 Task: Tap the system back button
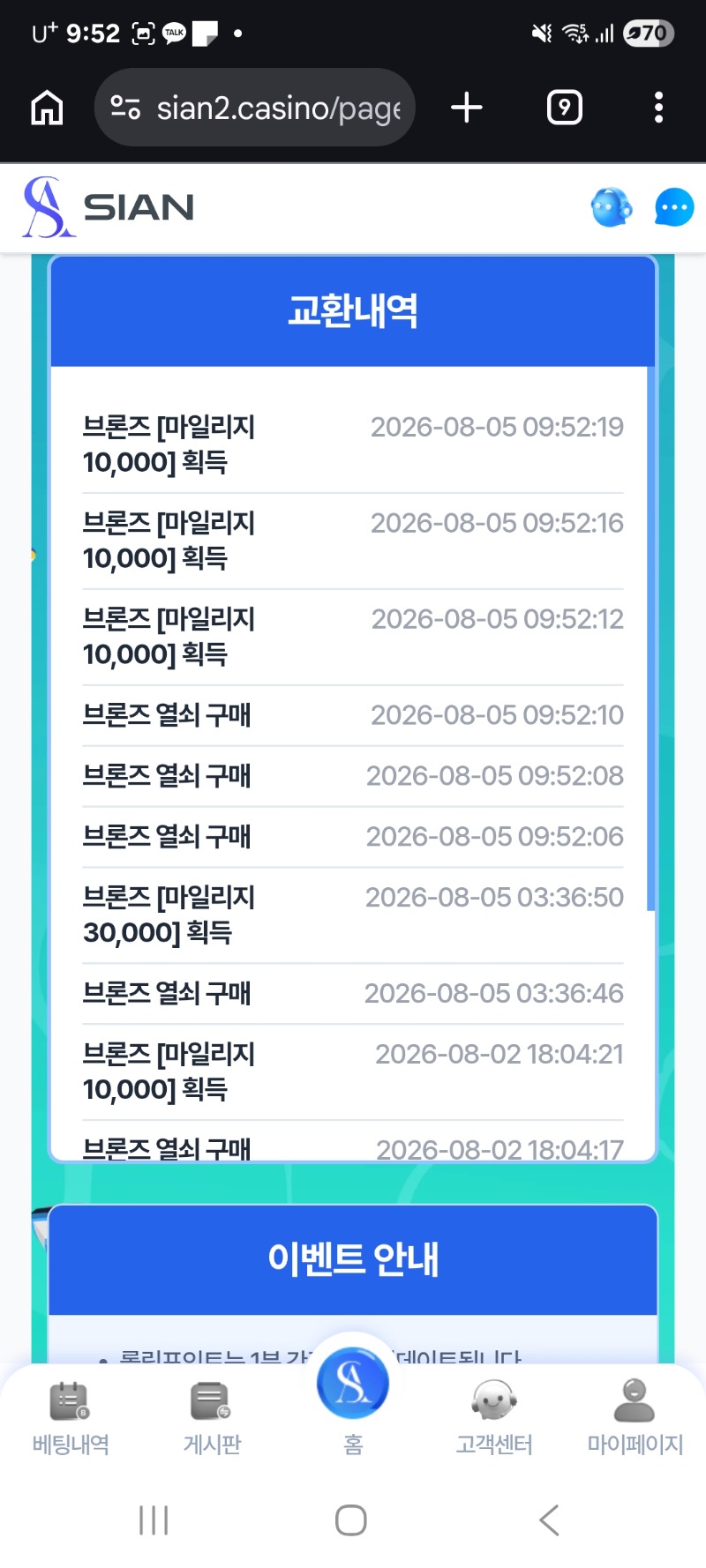(549, 1520)
